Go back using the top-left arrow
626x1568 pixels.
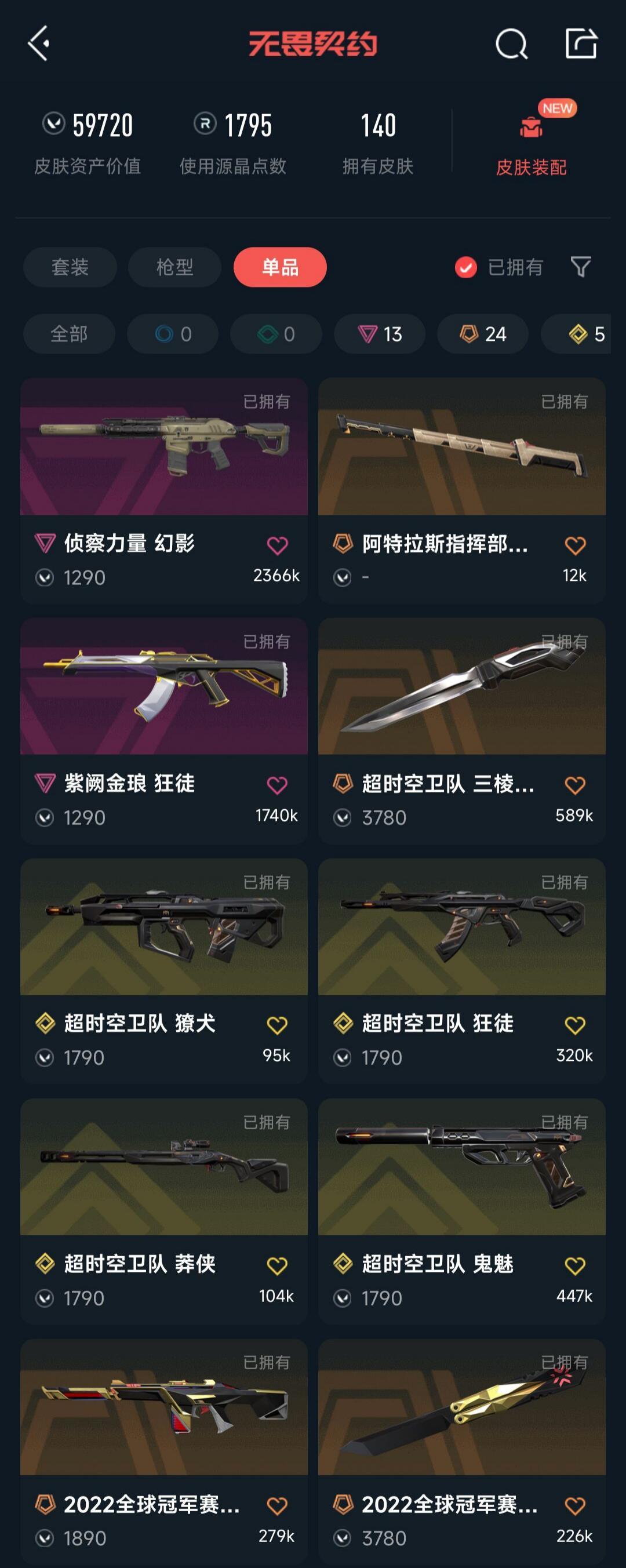39,43
